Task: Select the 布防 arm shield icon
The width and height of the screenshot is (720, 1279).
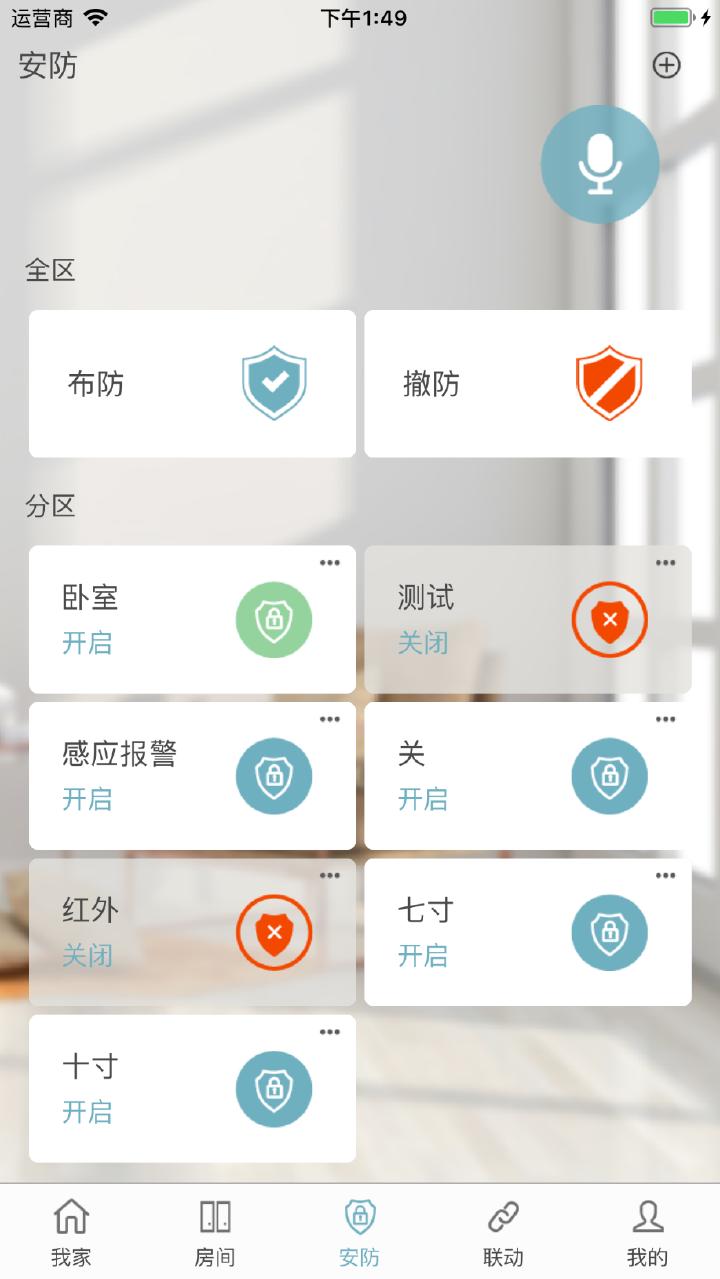Action: coord(273,383)
